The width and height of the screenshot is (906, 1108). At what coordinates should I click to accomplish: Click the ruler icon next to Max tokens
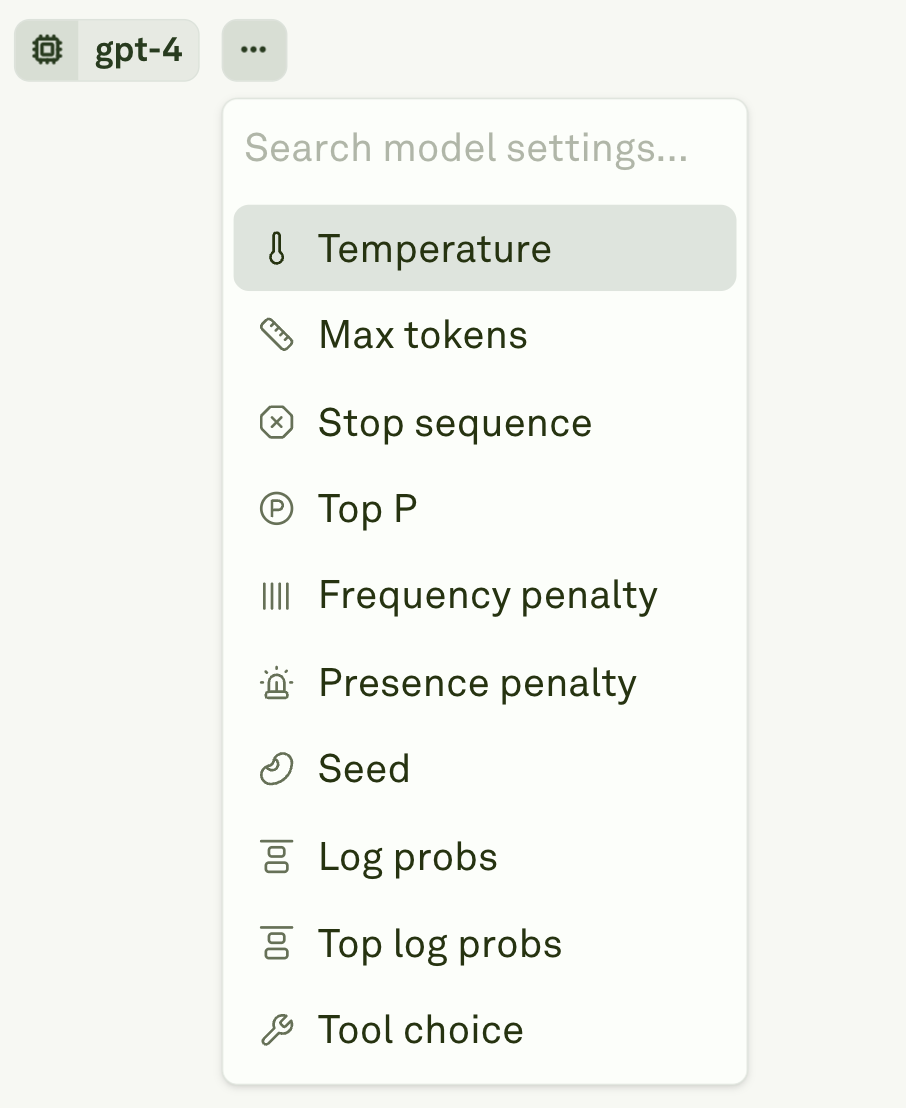[x=277, y=335]
